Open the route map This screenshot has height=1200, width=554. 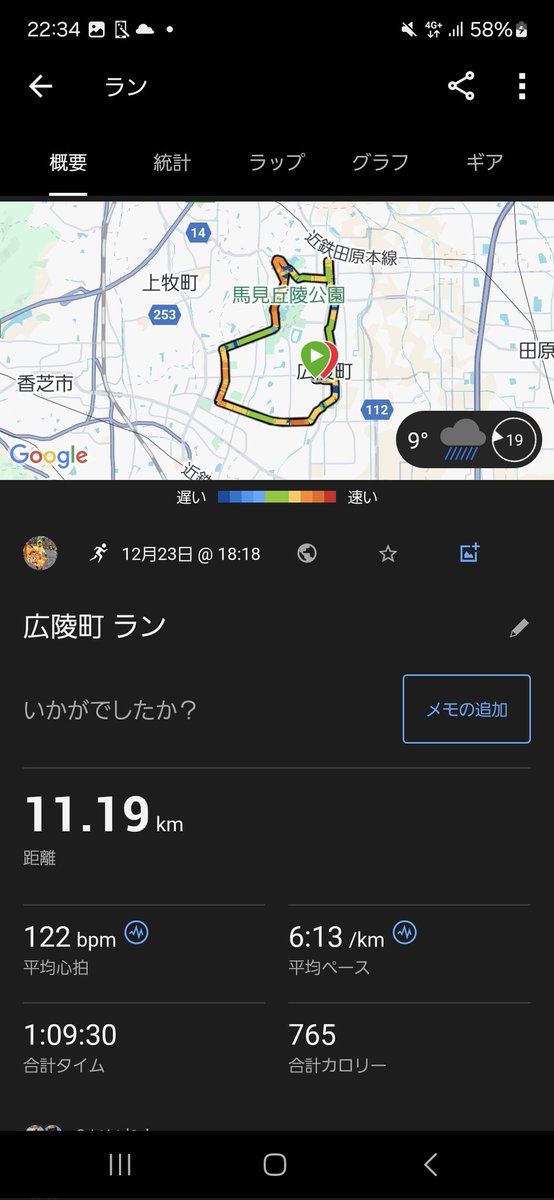point(277,341)
